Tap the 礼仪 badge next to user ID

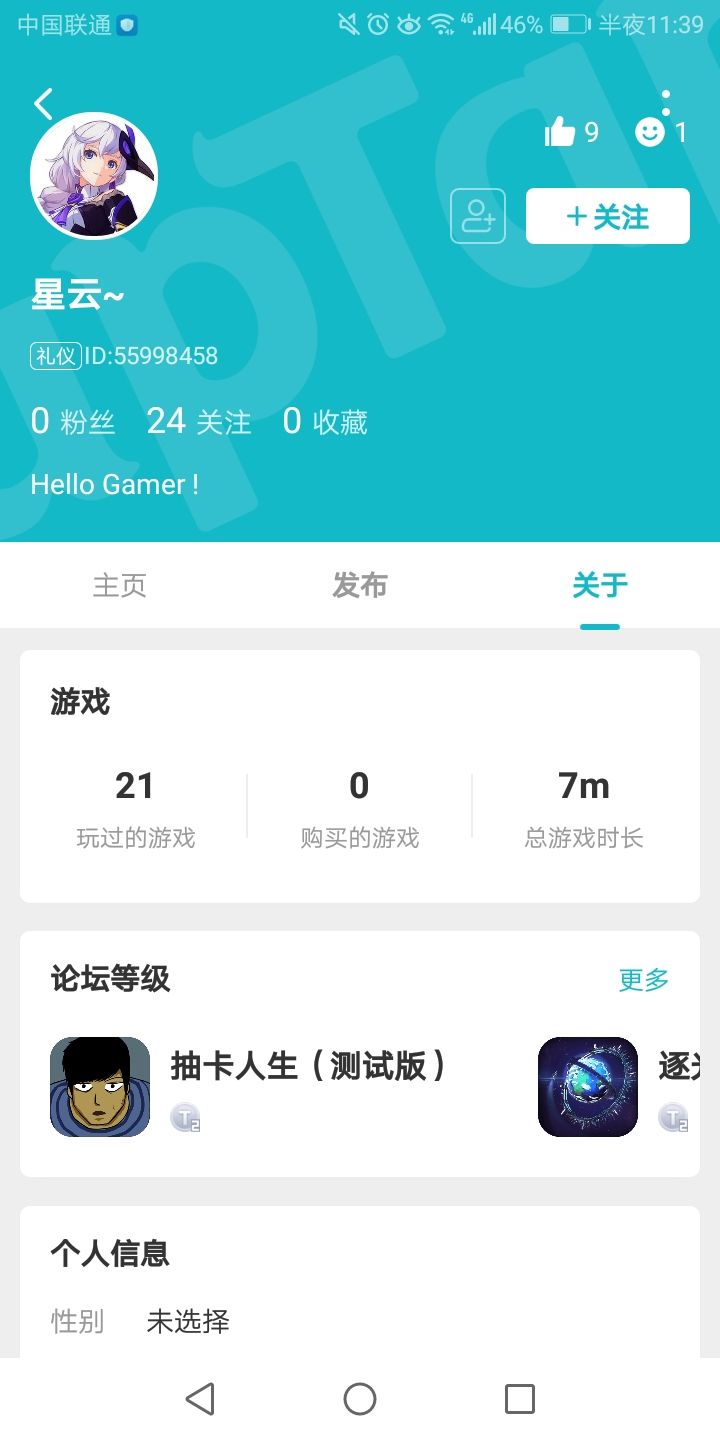[x=56, y=356]
